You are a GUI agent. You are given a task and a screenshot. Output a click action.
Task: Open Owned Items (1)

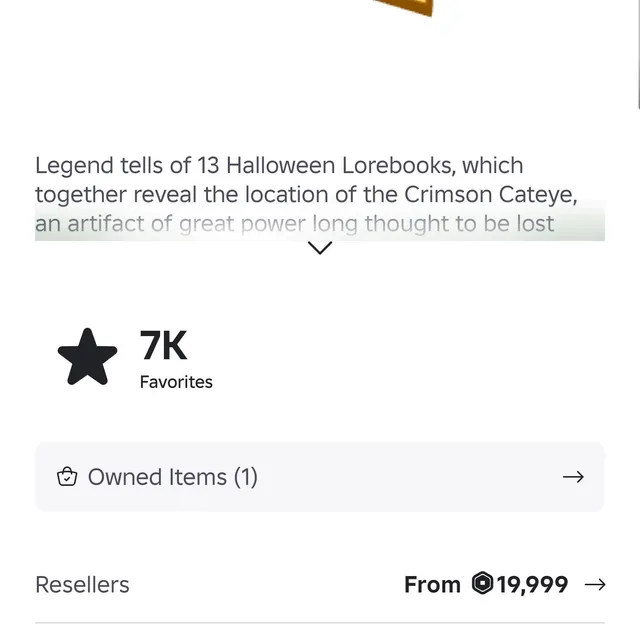[319, 477]
